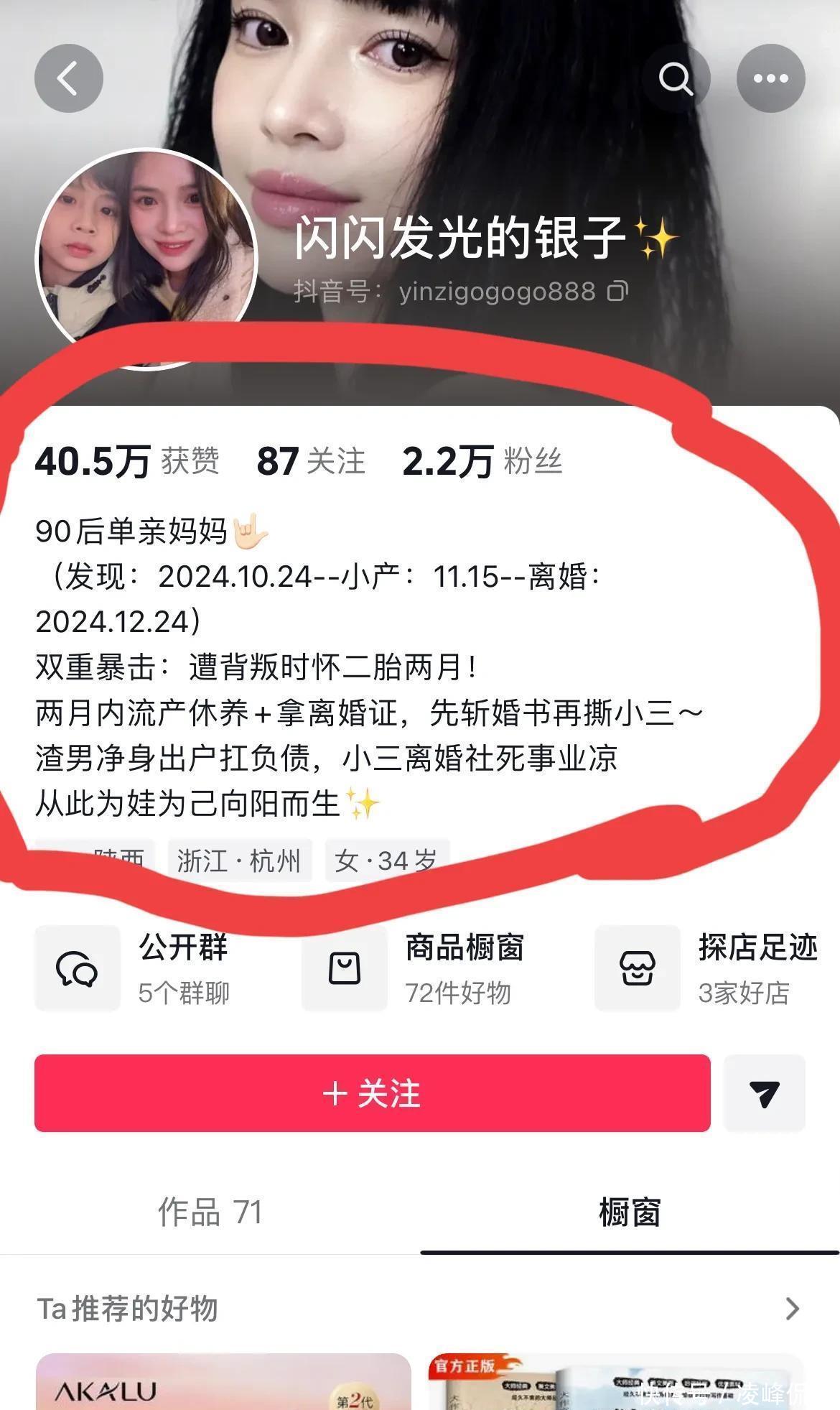Expand Ta推荐的好物 section arrow
This screenshot has height=1410, width=840.
point(793,1309)
